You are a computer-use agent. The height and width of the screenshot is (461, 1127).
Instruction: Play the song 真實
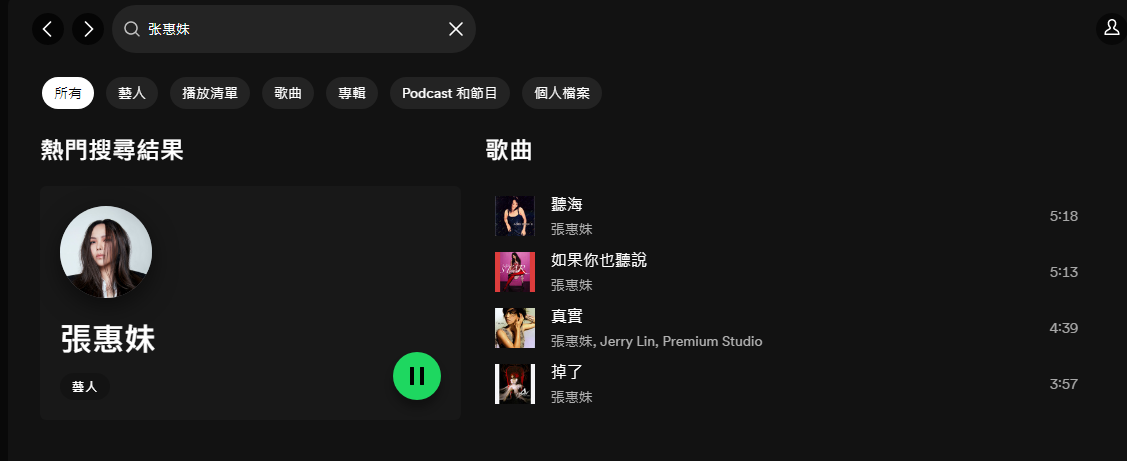[x=566, y=317]
